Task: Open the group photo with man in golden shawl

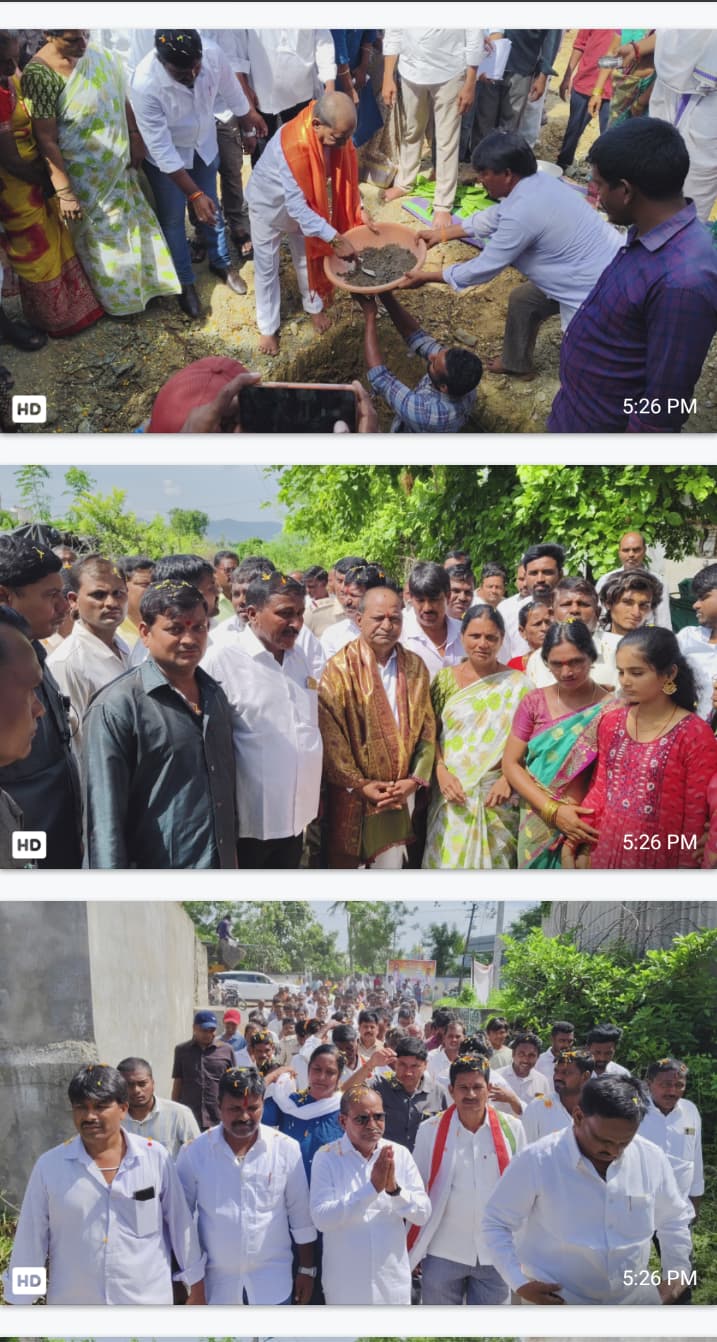Action: (x=358, y=667)
